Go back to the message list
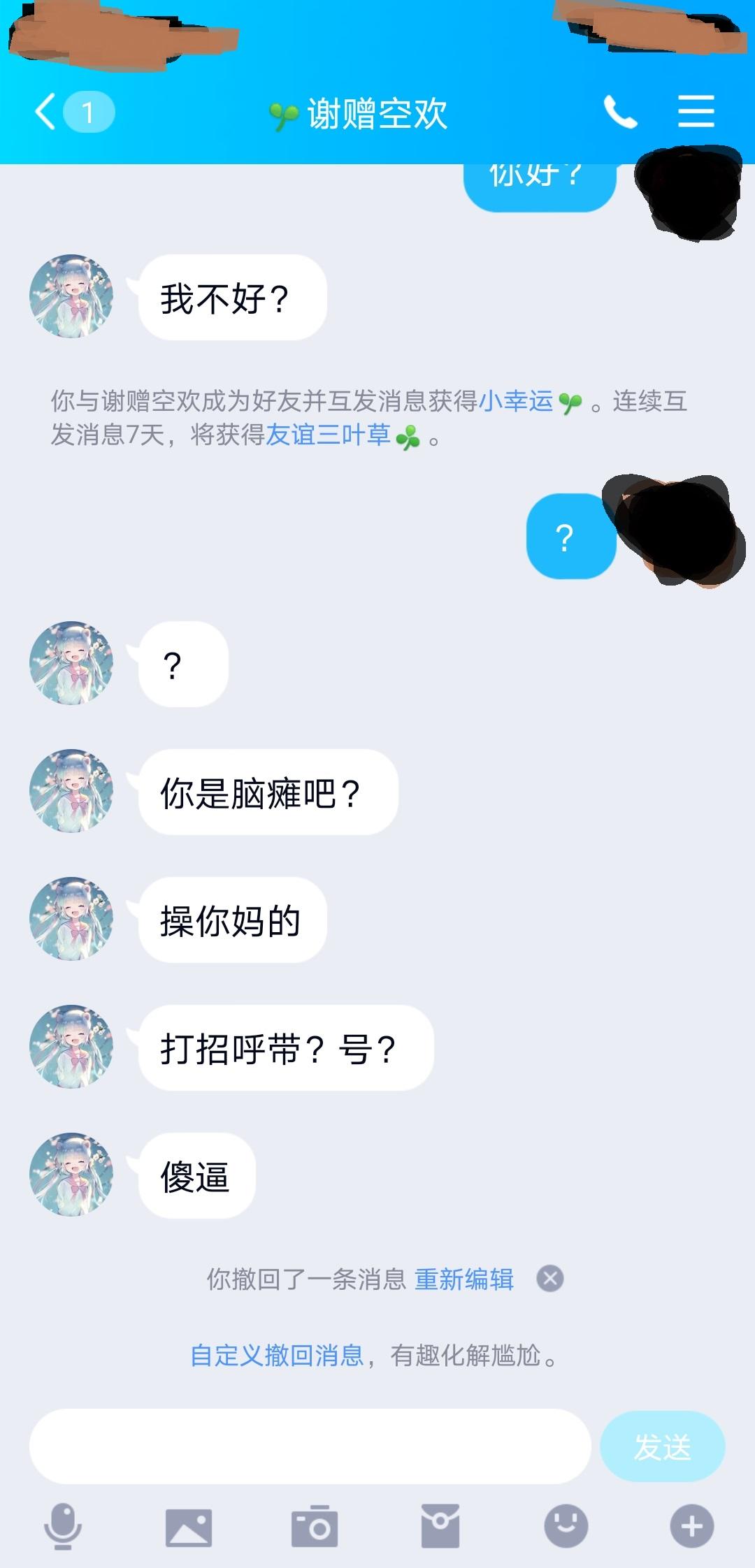Image resolution: width=755 pixels, height=1568 pixels. pyautogui.click(x=46, y=112)
